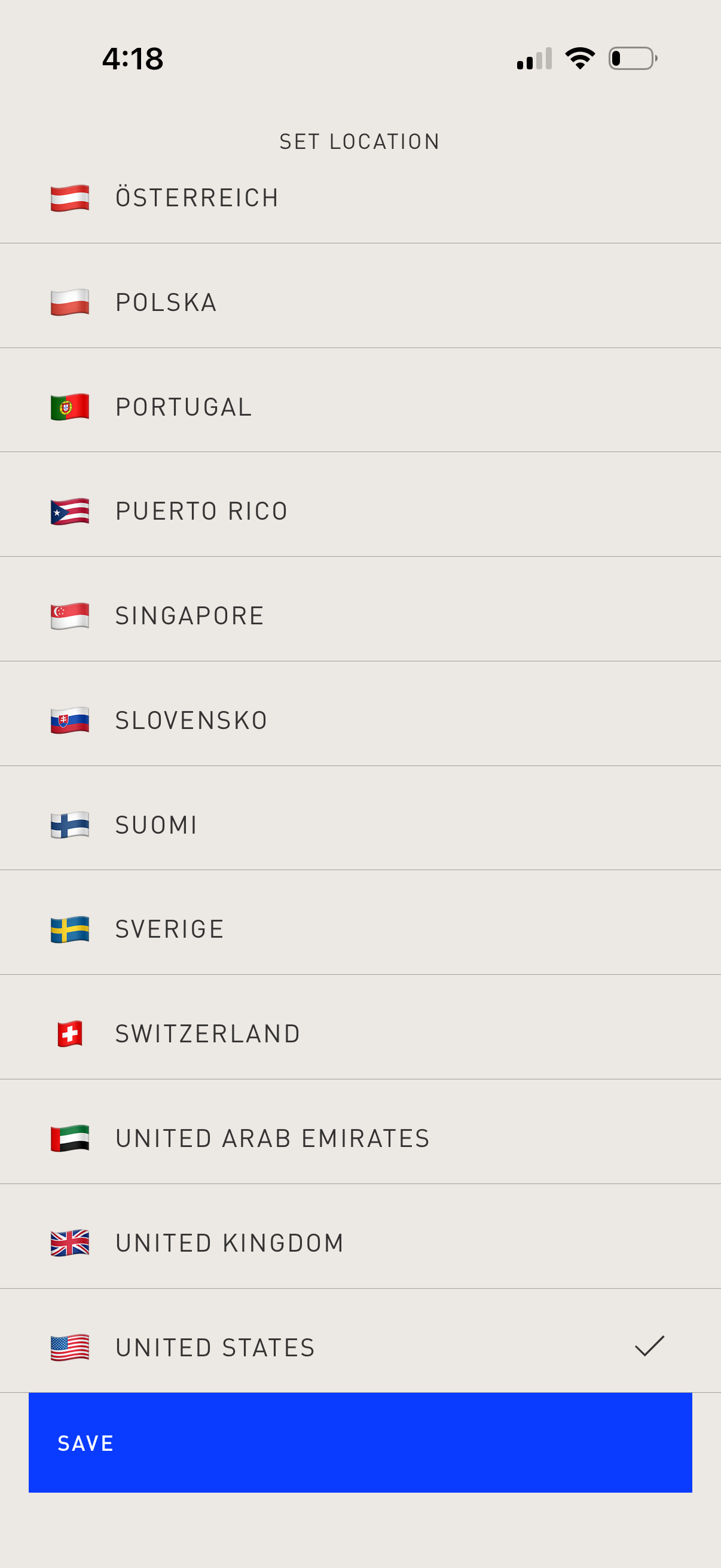The image size is (721, 1568).
Task: Click the Sverige flag icon
Action: tap(69, 929)
